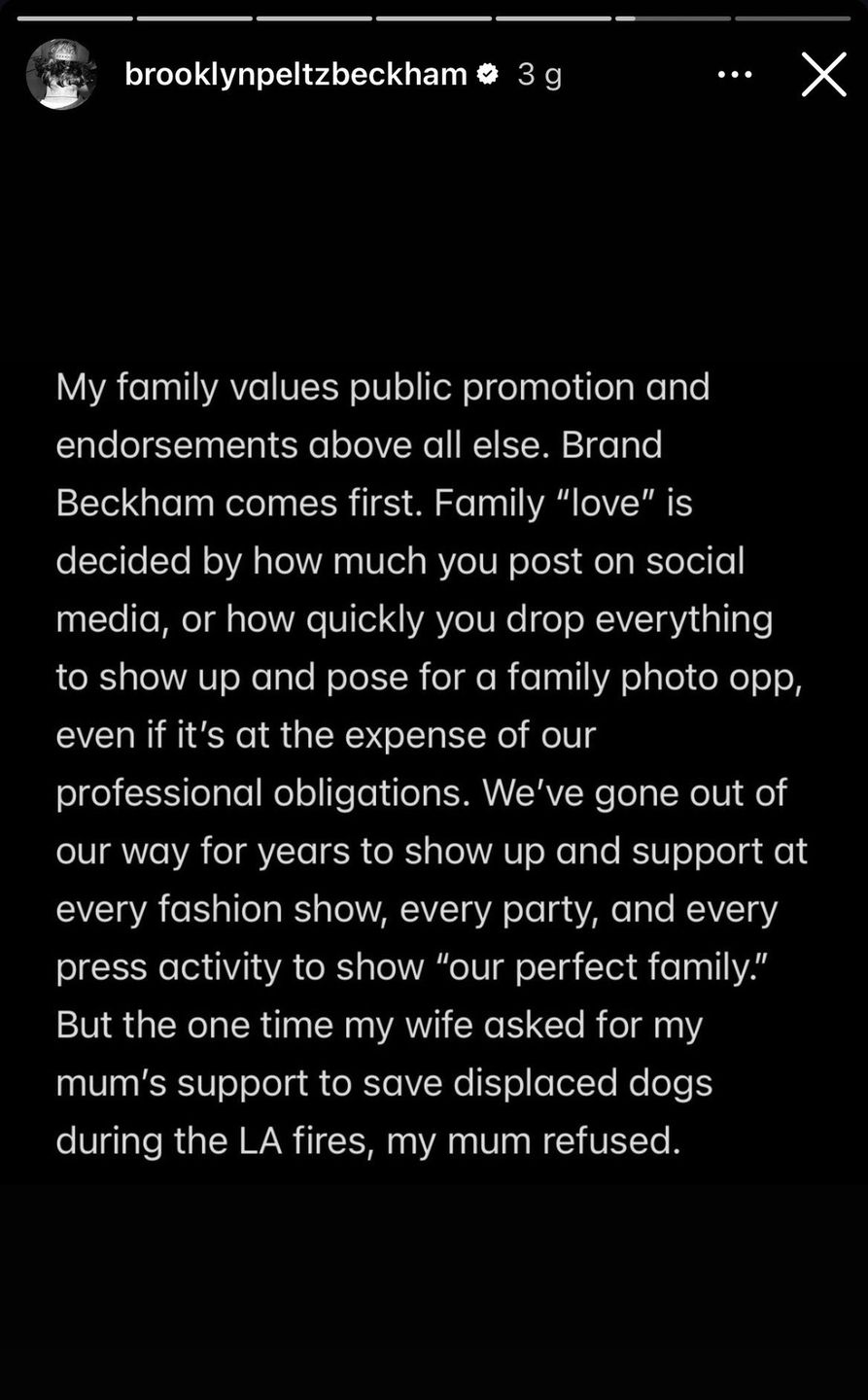This screenshot has height=1400, width=868.
Task: Open brooklynpeltzbeckham's profile picture
Action: pyautogui.click(x=61, y=75)
